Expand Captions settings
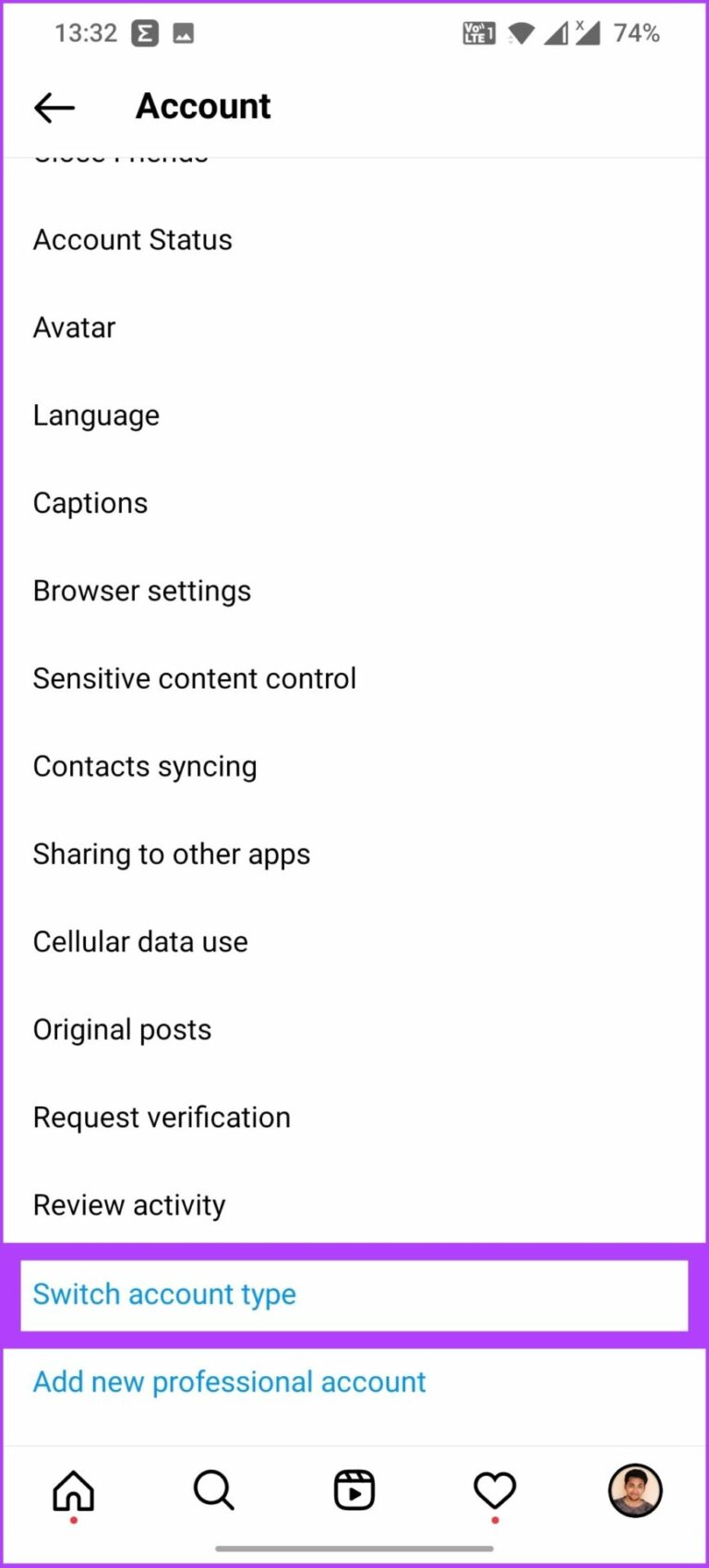The width and height of the screenshot is (709, 1568). (90, 503)
